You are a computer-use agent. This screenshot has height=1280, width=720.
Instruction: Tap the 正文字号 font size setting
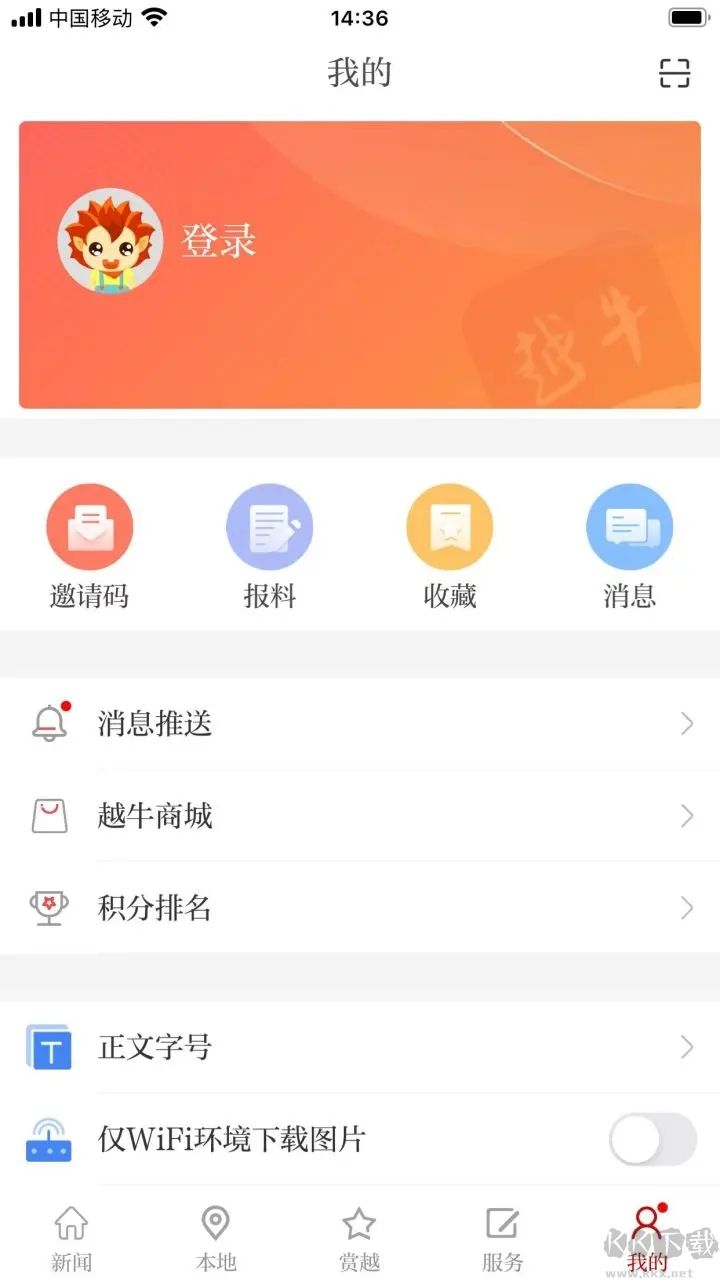coord(154,1048)
